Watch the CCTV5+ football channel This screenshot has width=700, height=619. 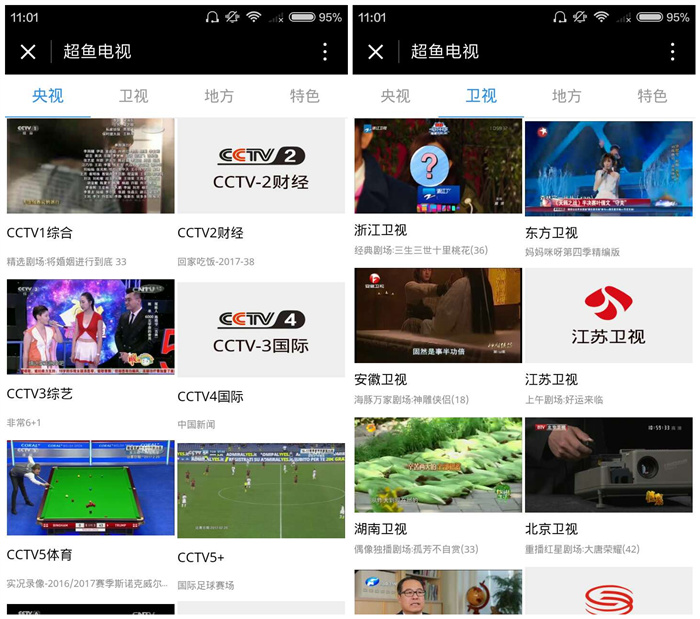[x=261, y=490]
